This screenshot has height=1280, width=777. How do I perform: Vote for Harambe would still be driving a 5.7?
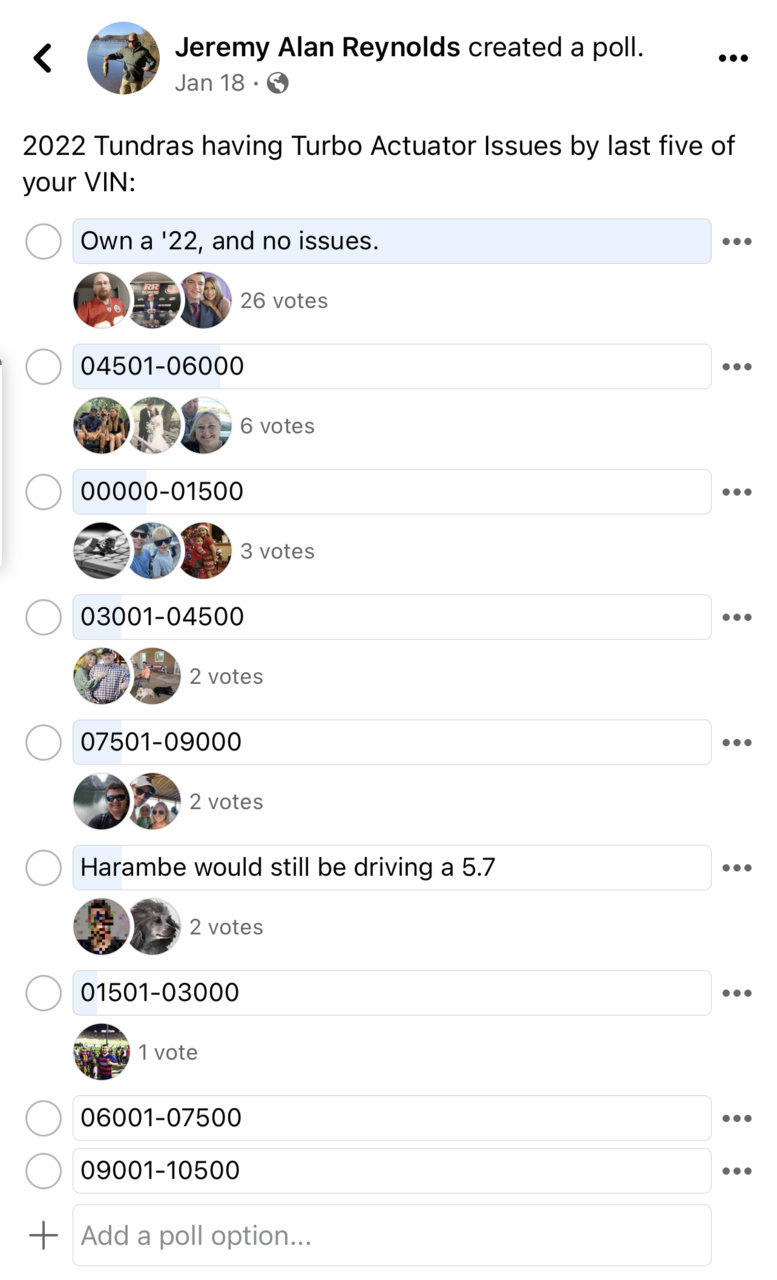tap(43, 867)
